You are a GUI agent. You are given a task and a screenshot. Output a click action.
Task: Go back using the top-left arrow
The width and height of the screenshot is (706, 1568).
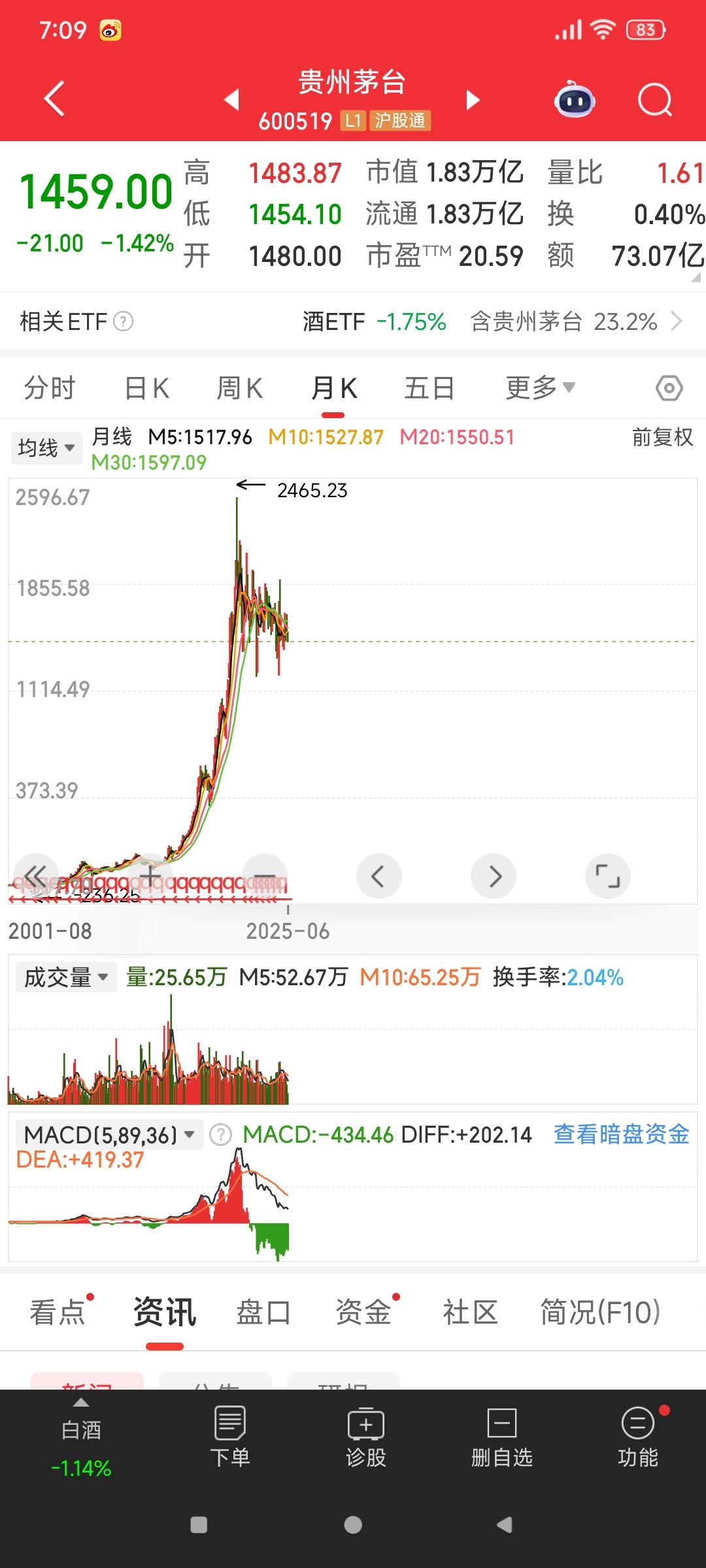54,99
